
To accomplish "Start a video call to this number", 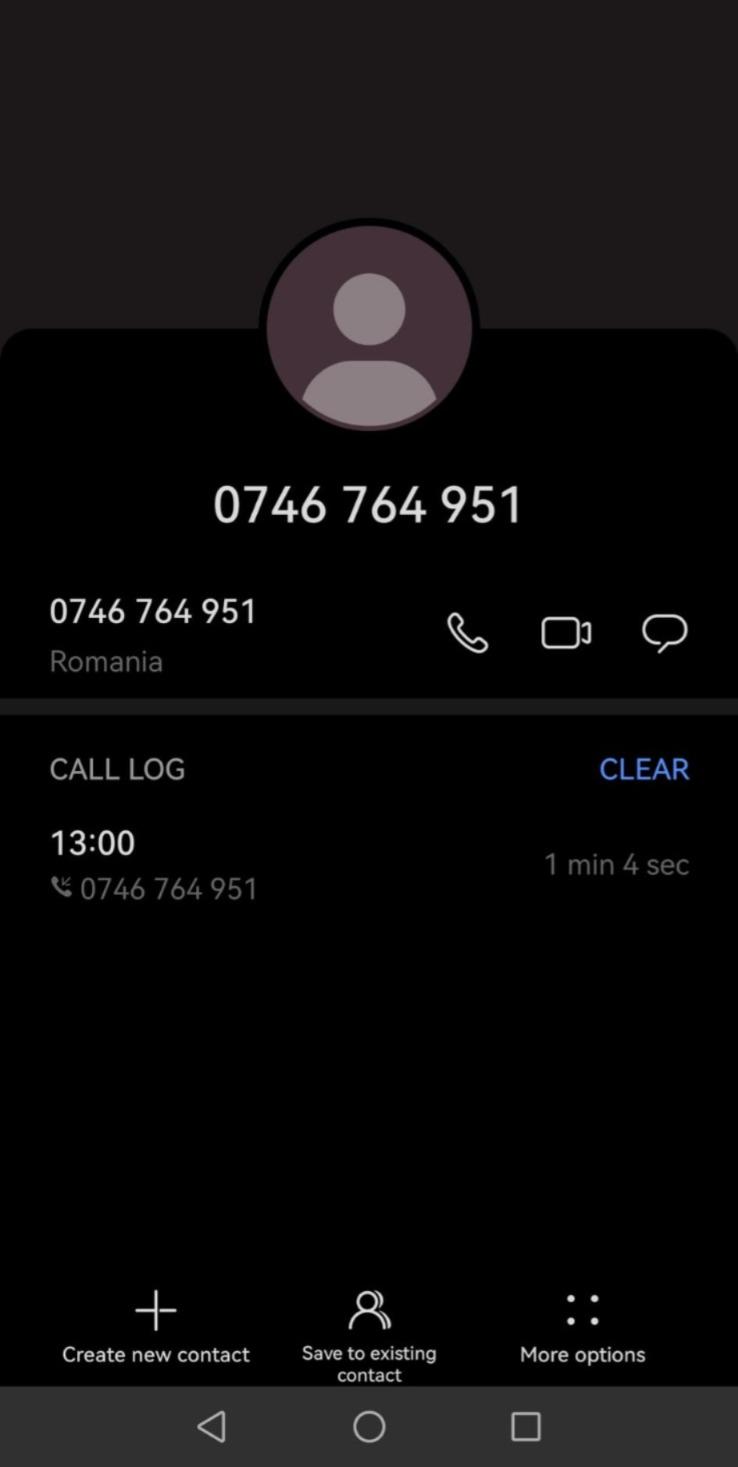I will tap(566, 633).
